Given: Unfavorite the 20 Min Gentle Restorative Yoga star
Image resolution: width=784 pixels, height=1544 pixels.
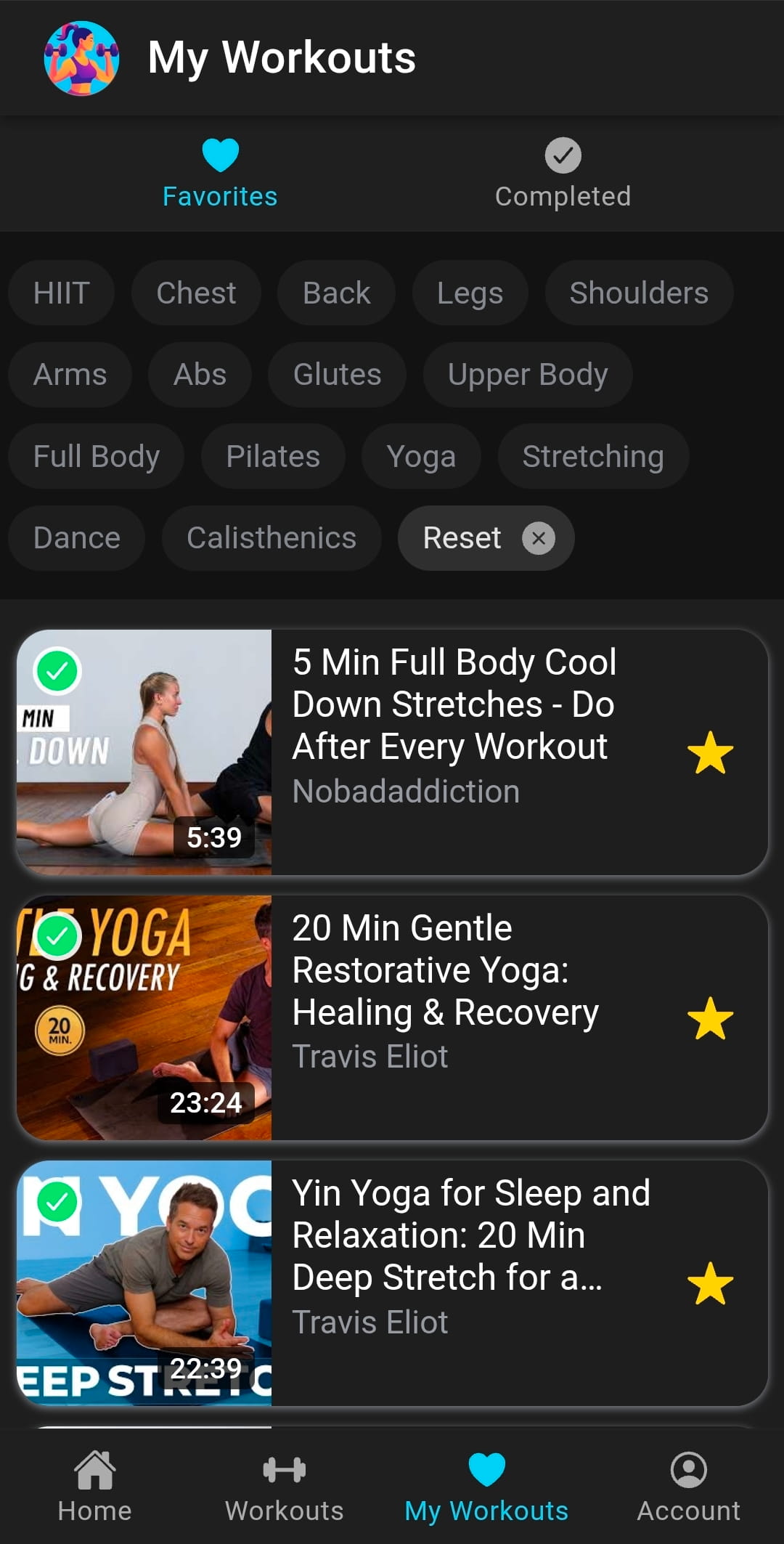Looking at the screenshot, I should coord(710,1018).
